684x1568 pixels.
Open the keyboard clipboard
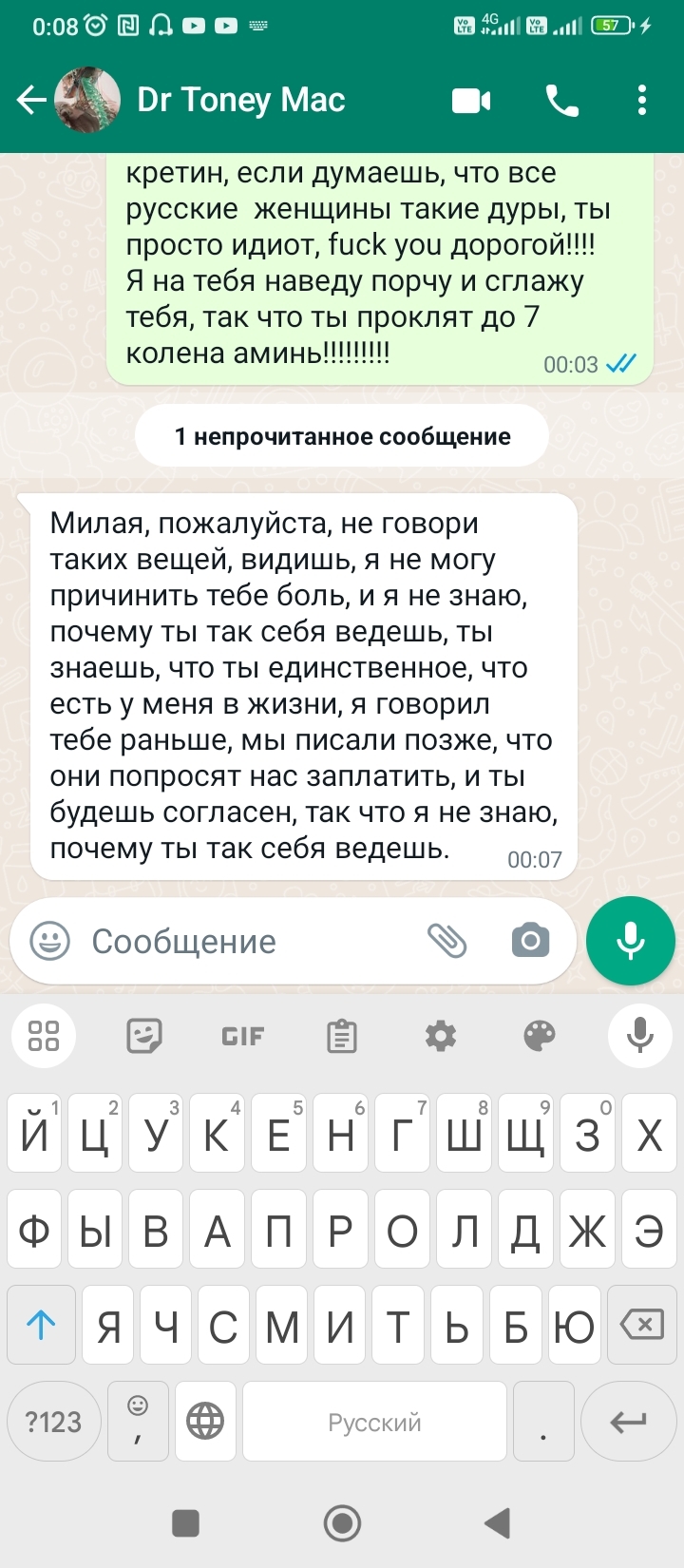(x=341, y=1036)
